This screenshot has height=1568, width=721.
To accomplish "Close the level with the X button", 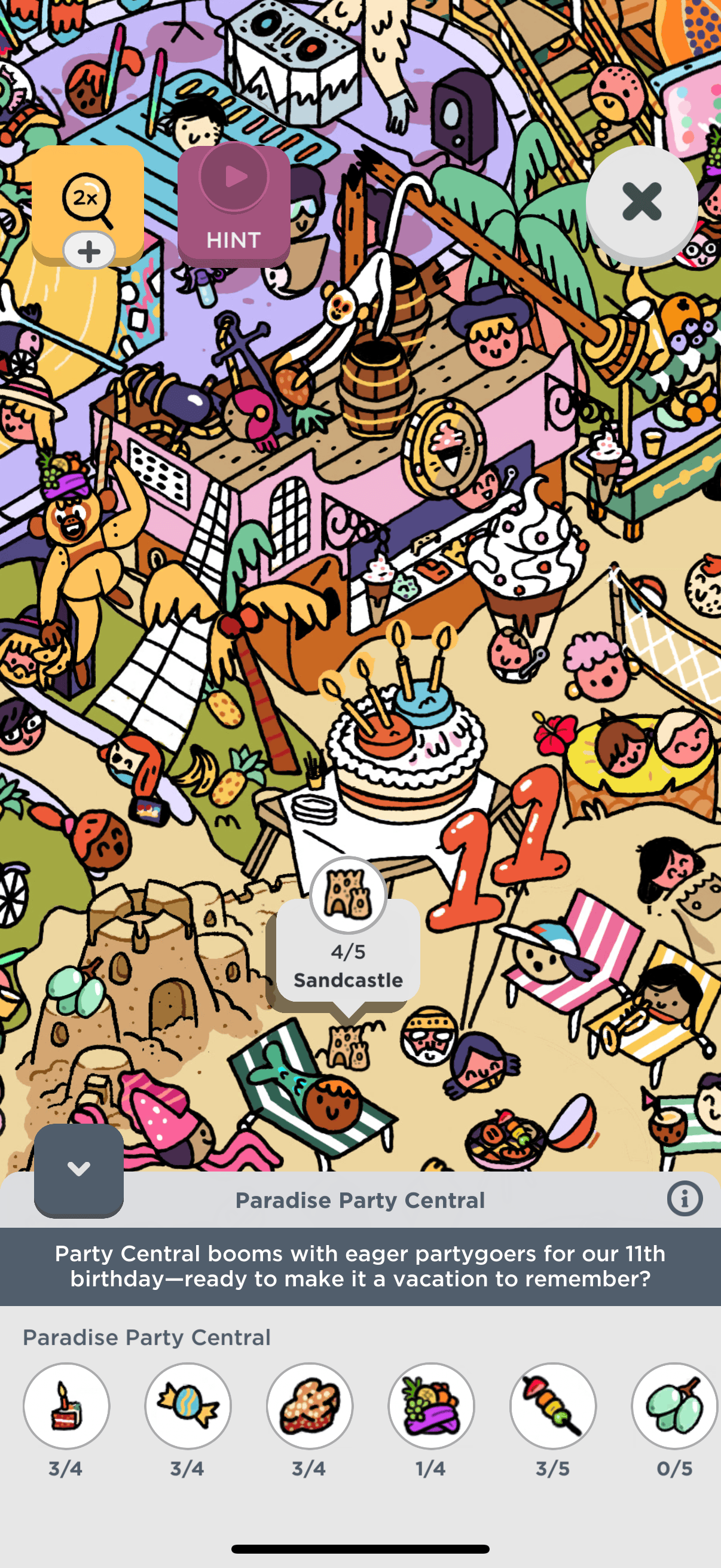I will [641, 202].
